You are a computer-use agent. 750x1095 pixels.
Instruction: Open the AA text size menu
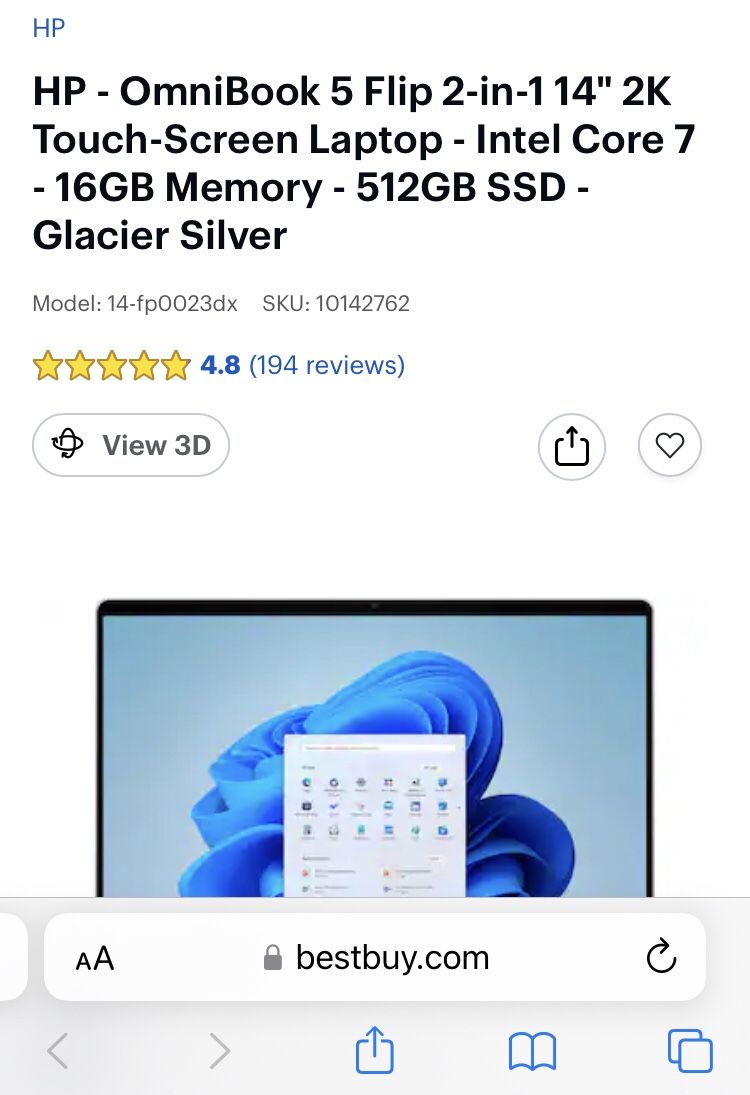(95, 959)
